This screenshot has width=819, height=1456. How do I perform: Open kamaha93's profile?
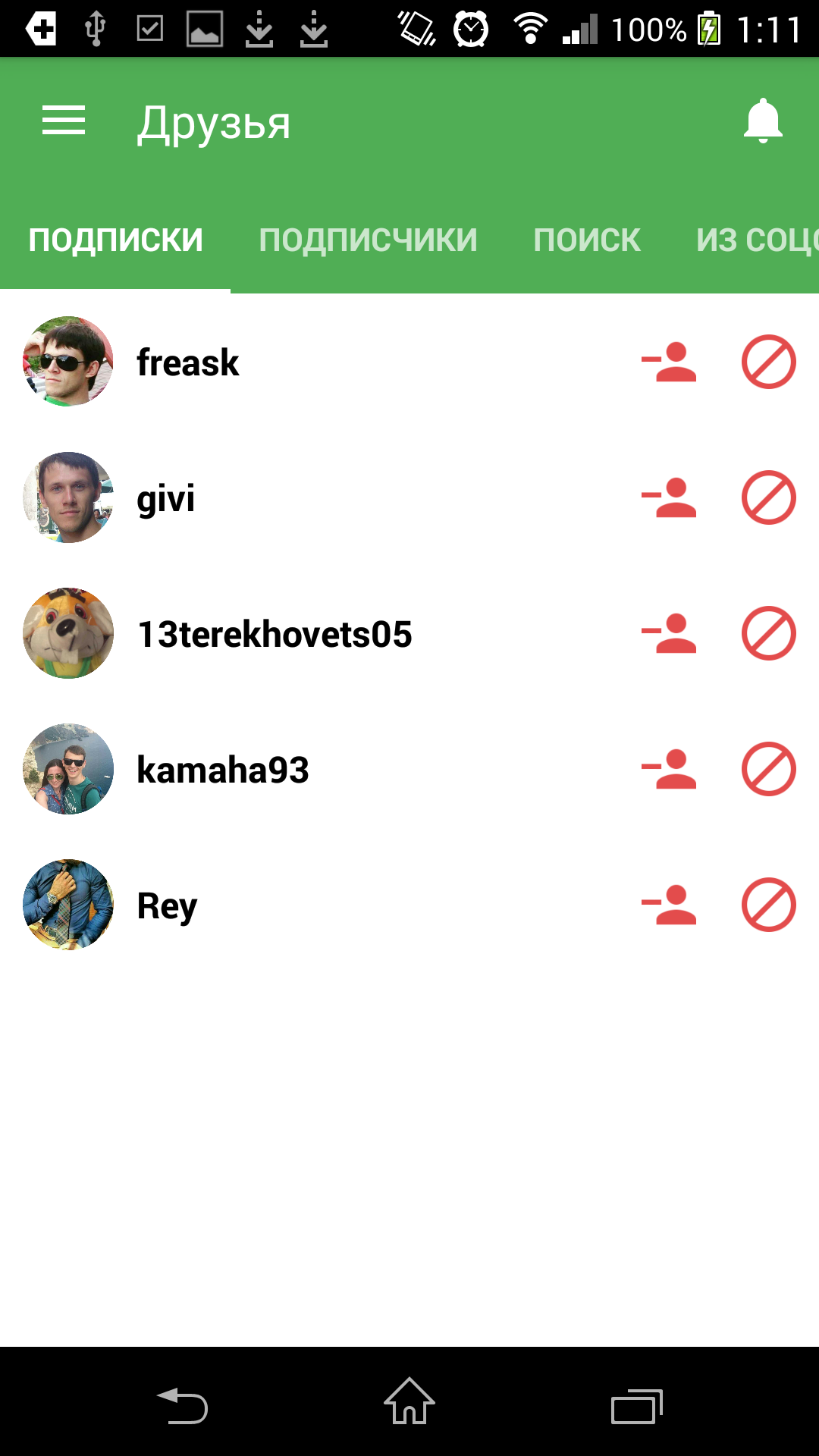(x=222, y=770)
